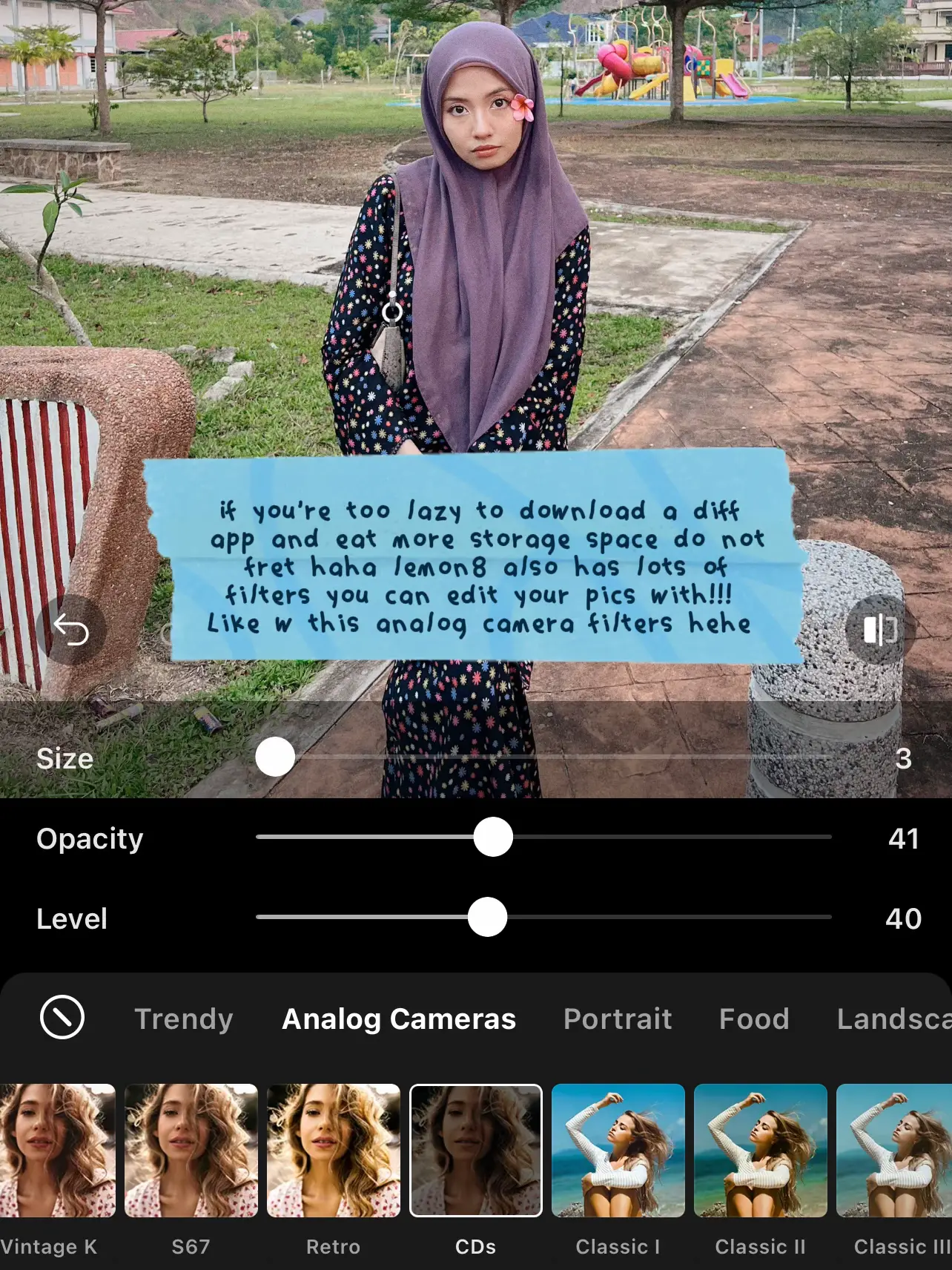Switch to the Trendy filter category
Image resolution: width=952 pixels, height=1270 pixels.
(184, 1019)
